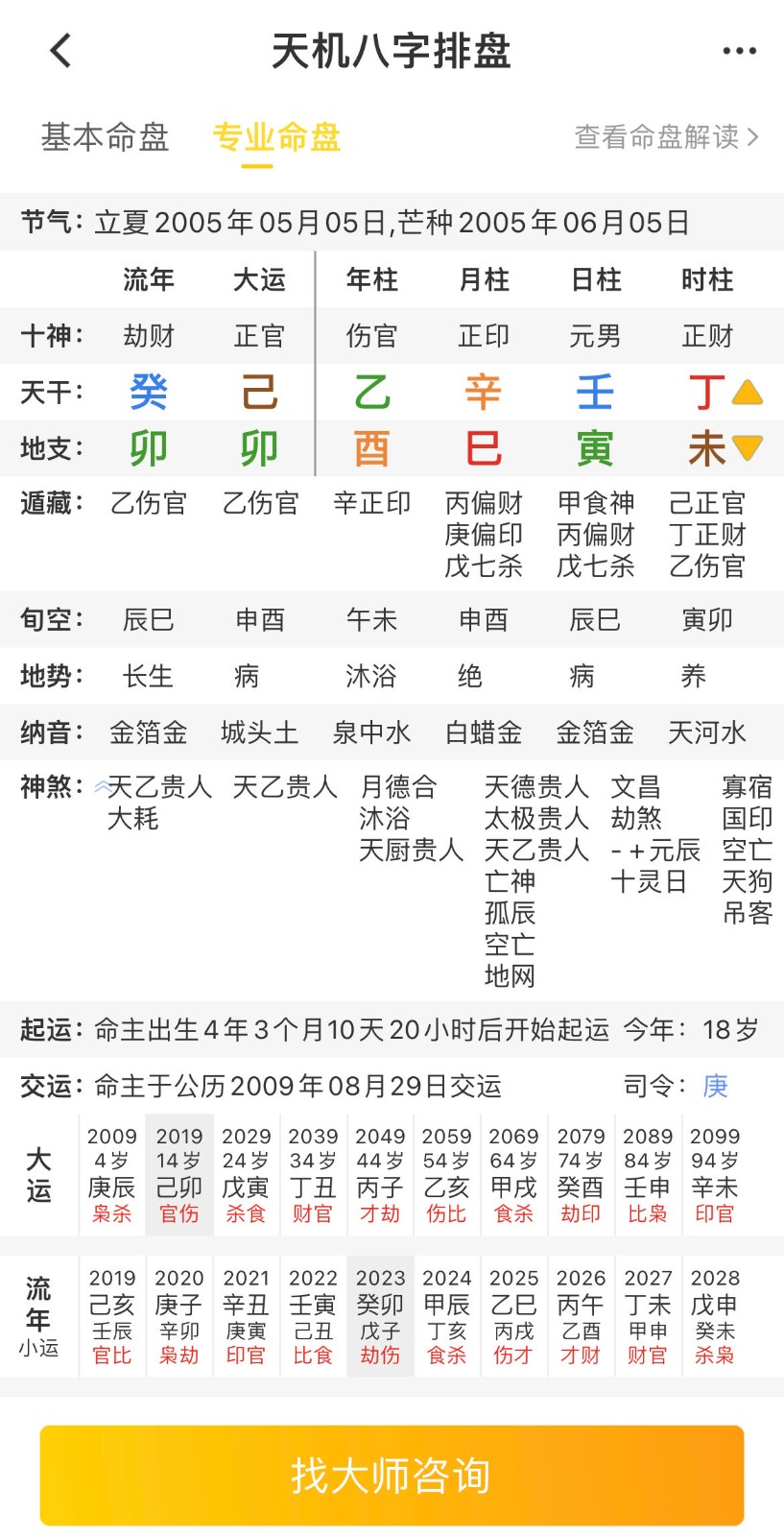Pick 流年 2028 戊申

click(x=715, y=1316)
